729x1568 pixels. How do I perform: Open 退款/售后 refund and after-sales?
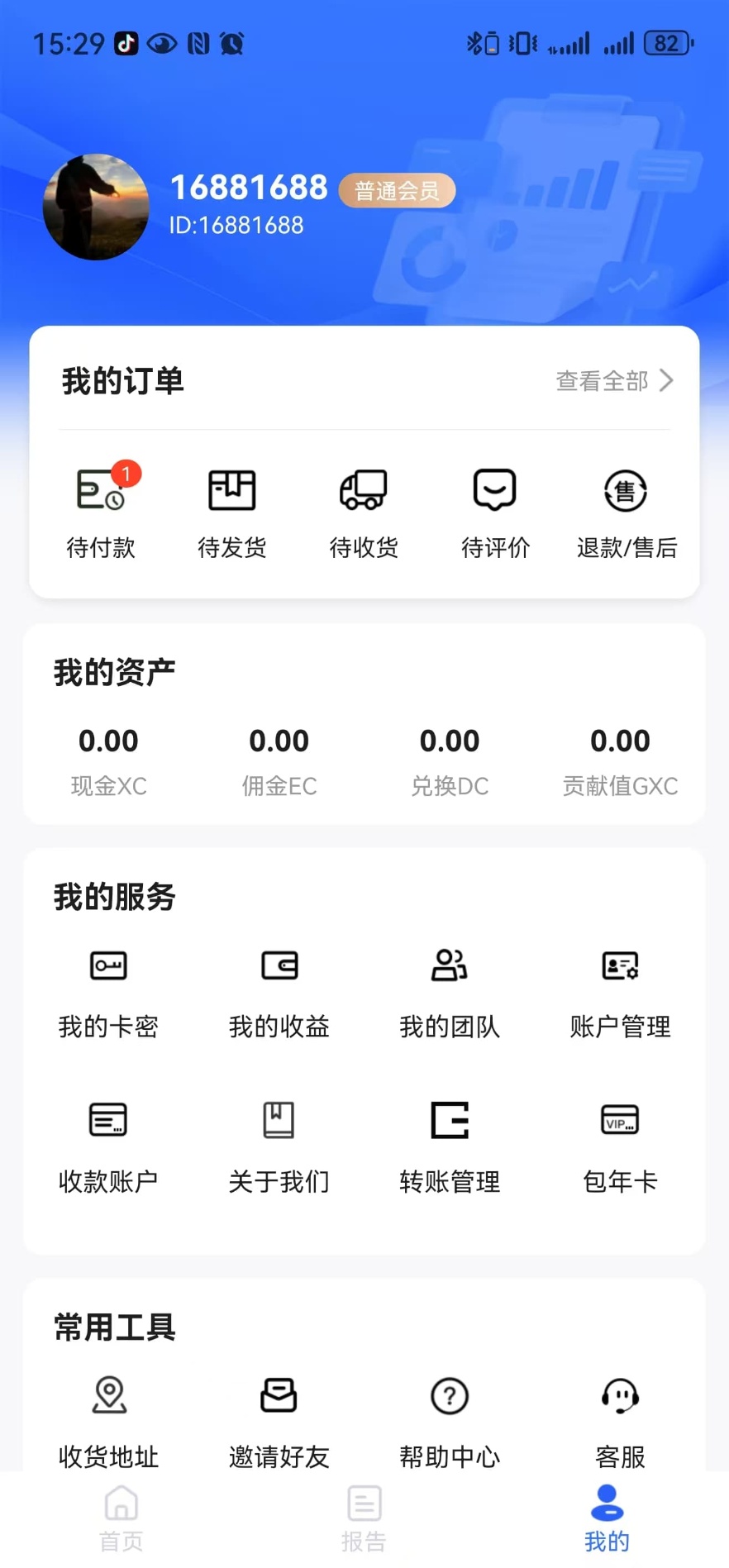tap(626, 511)
